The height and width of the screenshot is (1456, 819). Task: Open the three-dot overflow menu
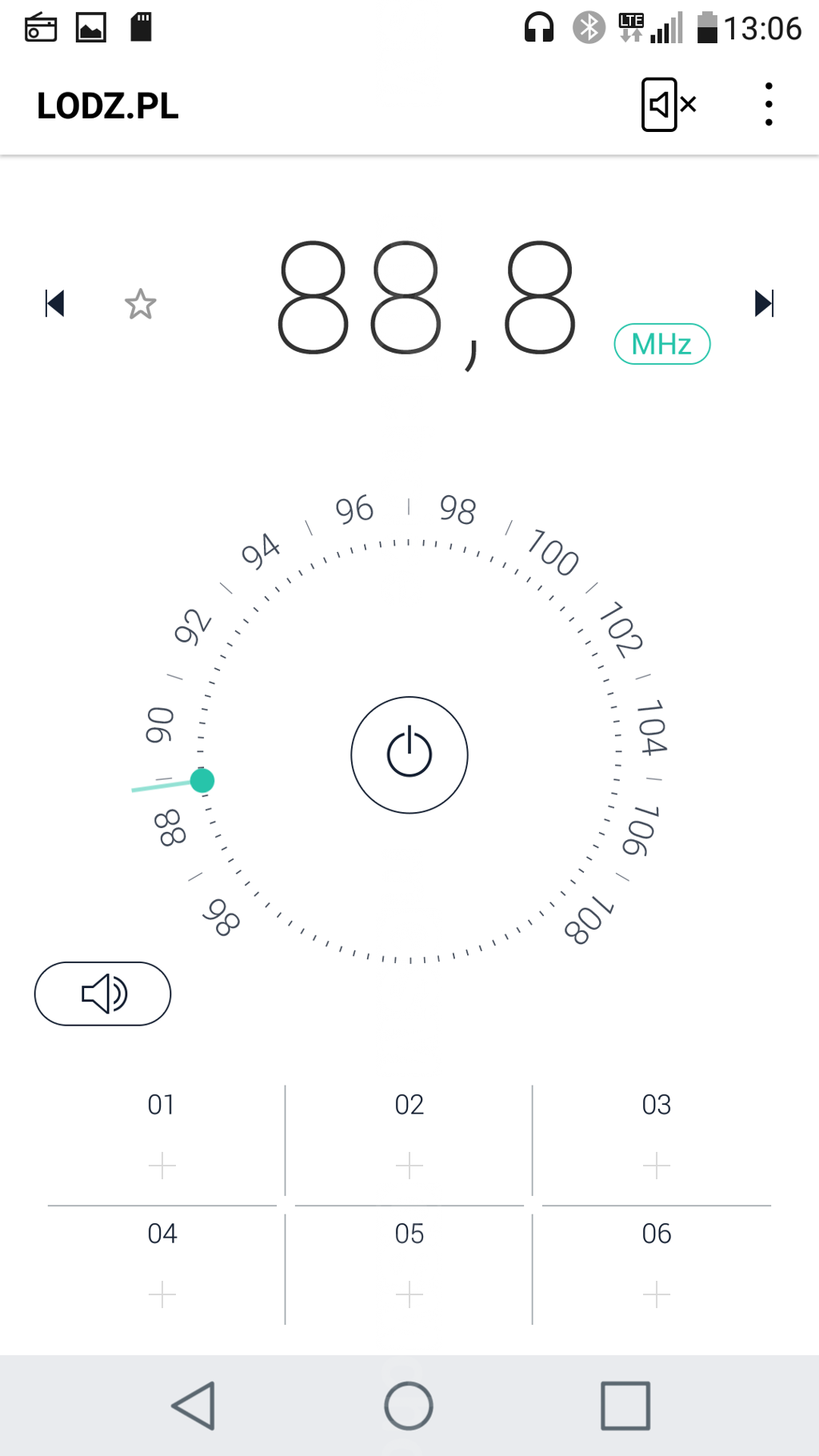click(x=769, y=105)
